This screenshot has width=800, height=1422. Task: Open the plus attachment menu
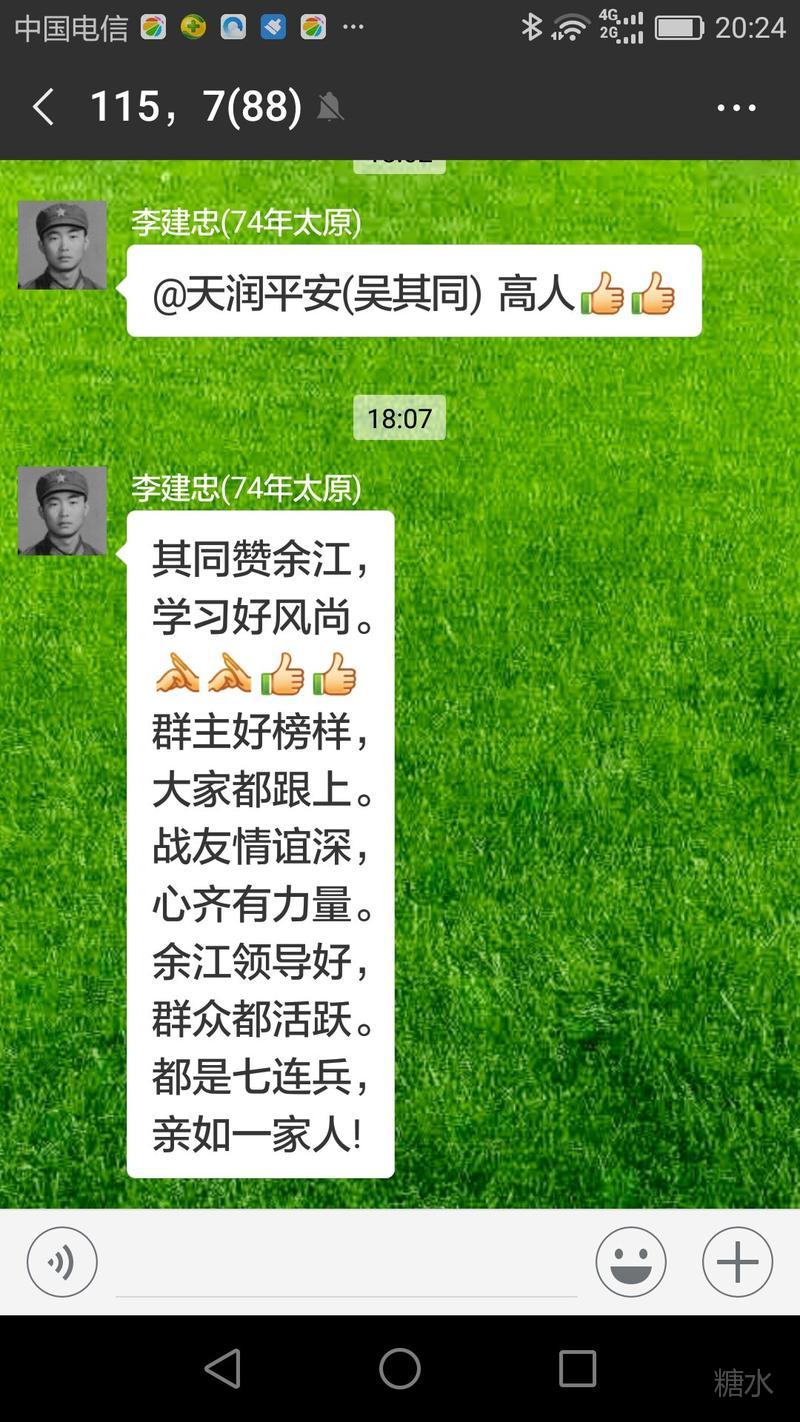coord(737,1262)
